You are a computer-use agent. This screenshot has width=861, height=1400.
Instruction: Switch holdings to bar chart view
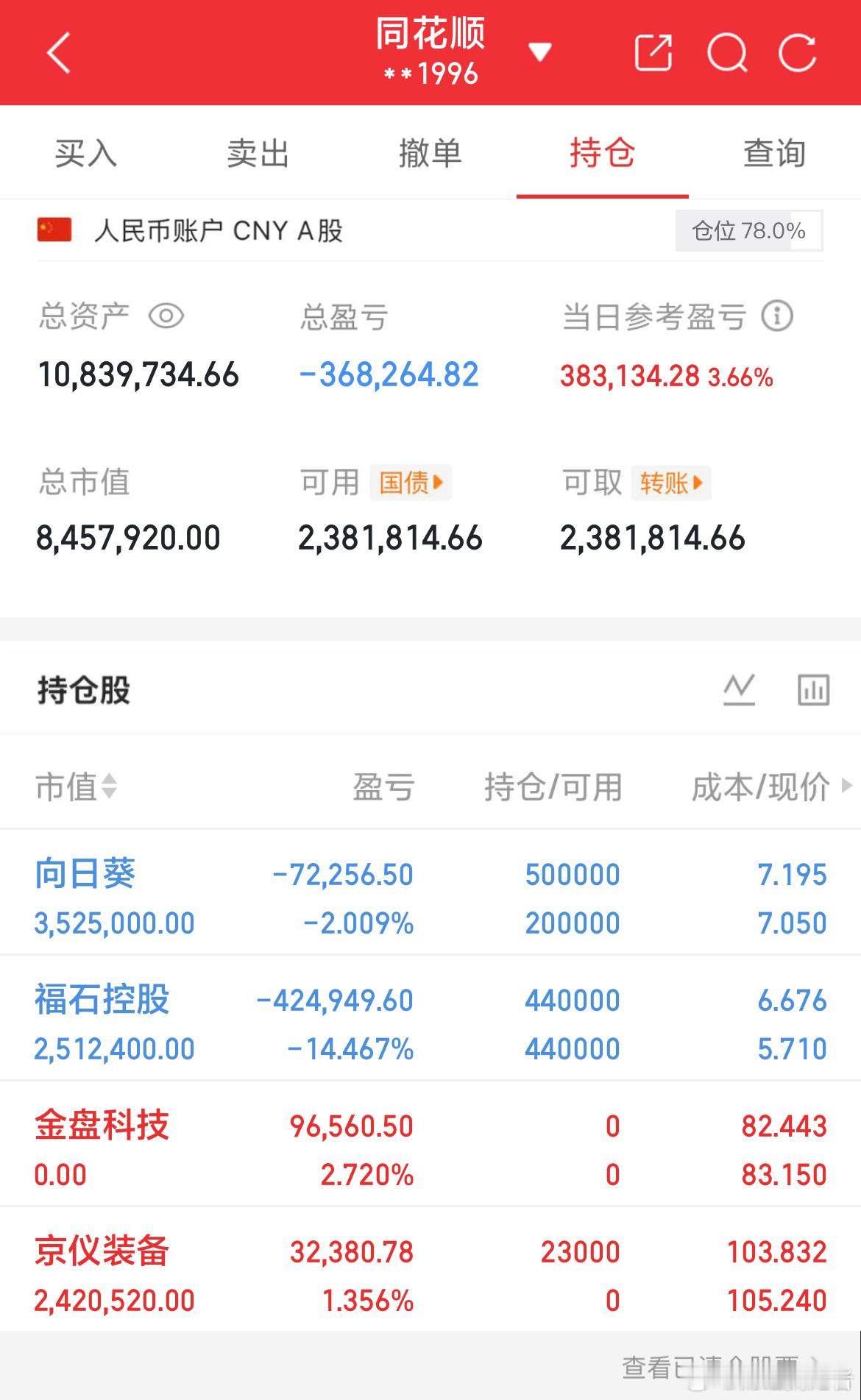click(812, 689)
